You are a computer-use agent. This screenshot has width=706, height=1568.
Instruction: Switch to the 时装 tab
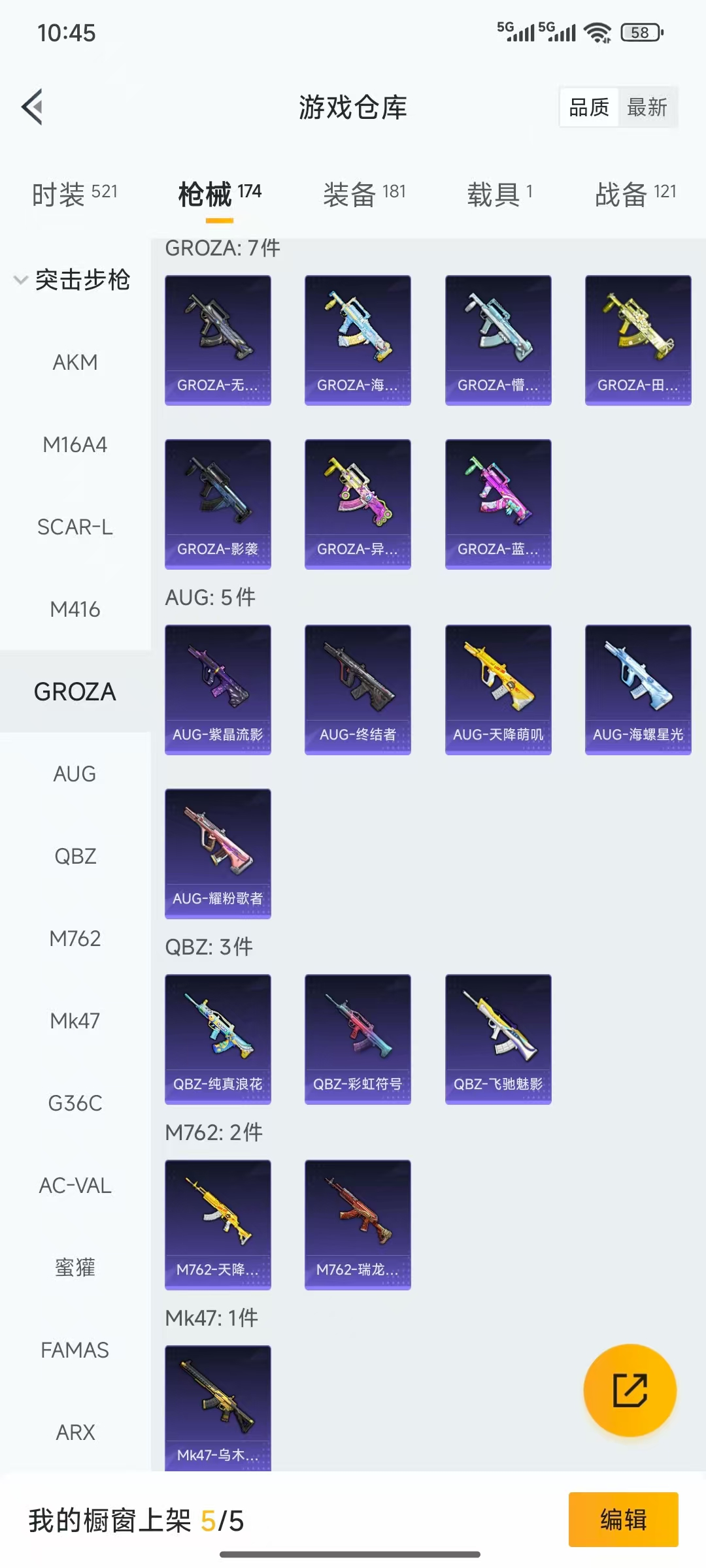[75, 194]
